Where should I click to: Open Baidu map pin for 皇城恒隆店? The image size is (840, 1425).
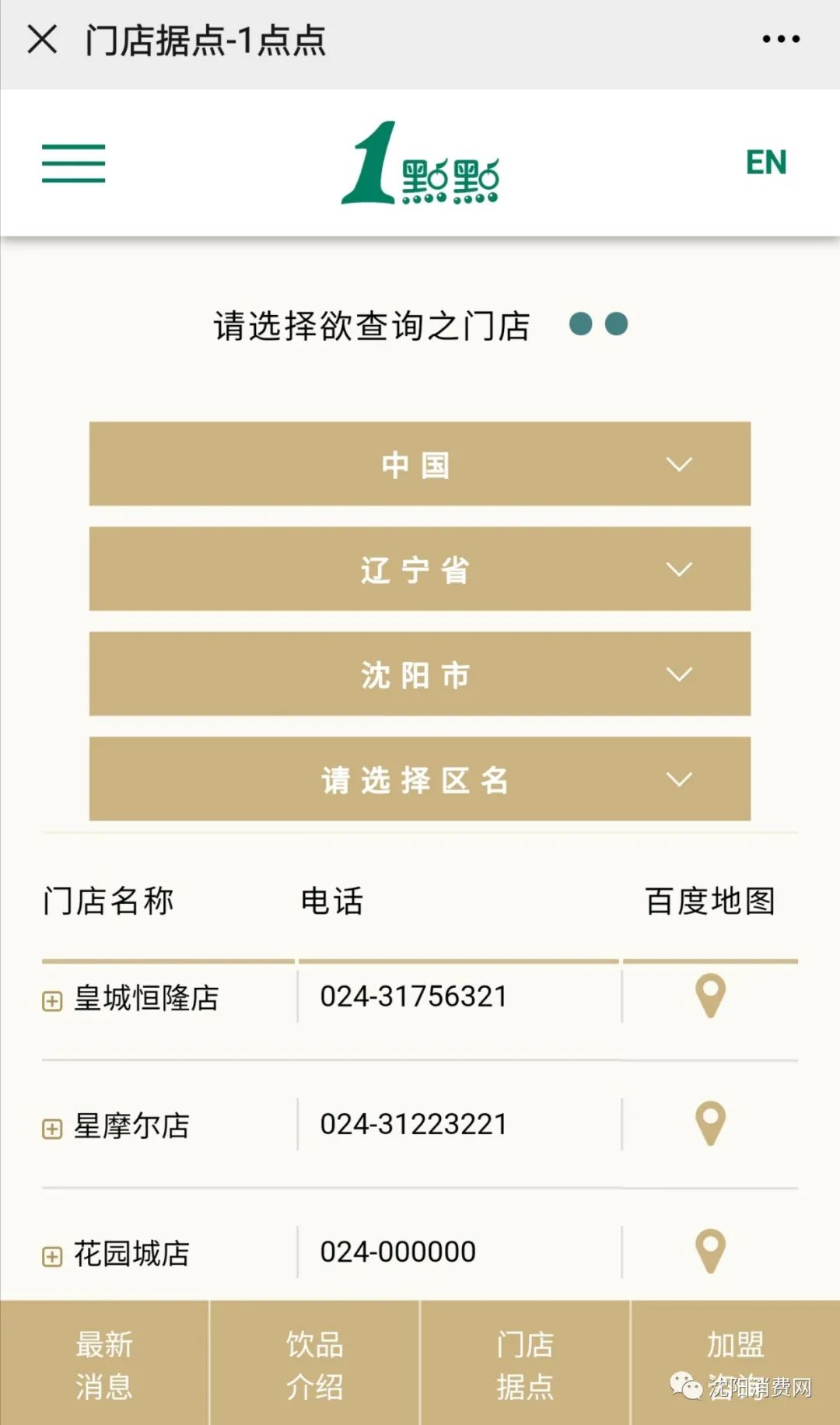pyautogui.click(x=710, y=996)
